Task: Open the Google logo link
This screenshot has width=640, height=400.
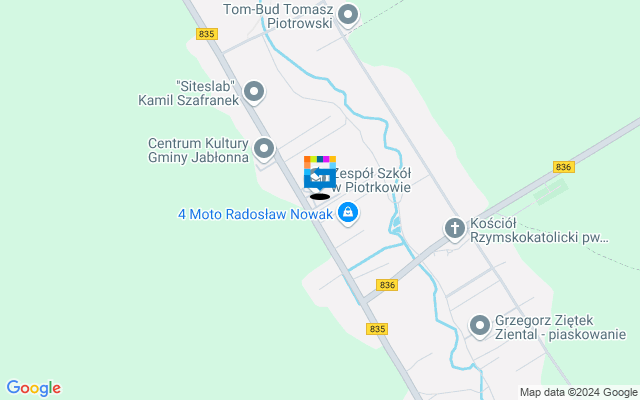Action: (x=33, y=388)
